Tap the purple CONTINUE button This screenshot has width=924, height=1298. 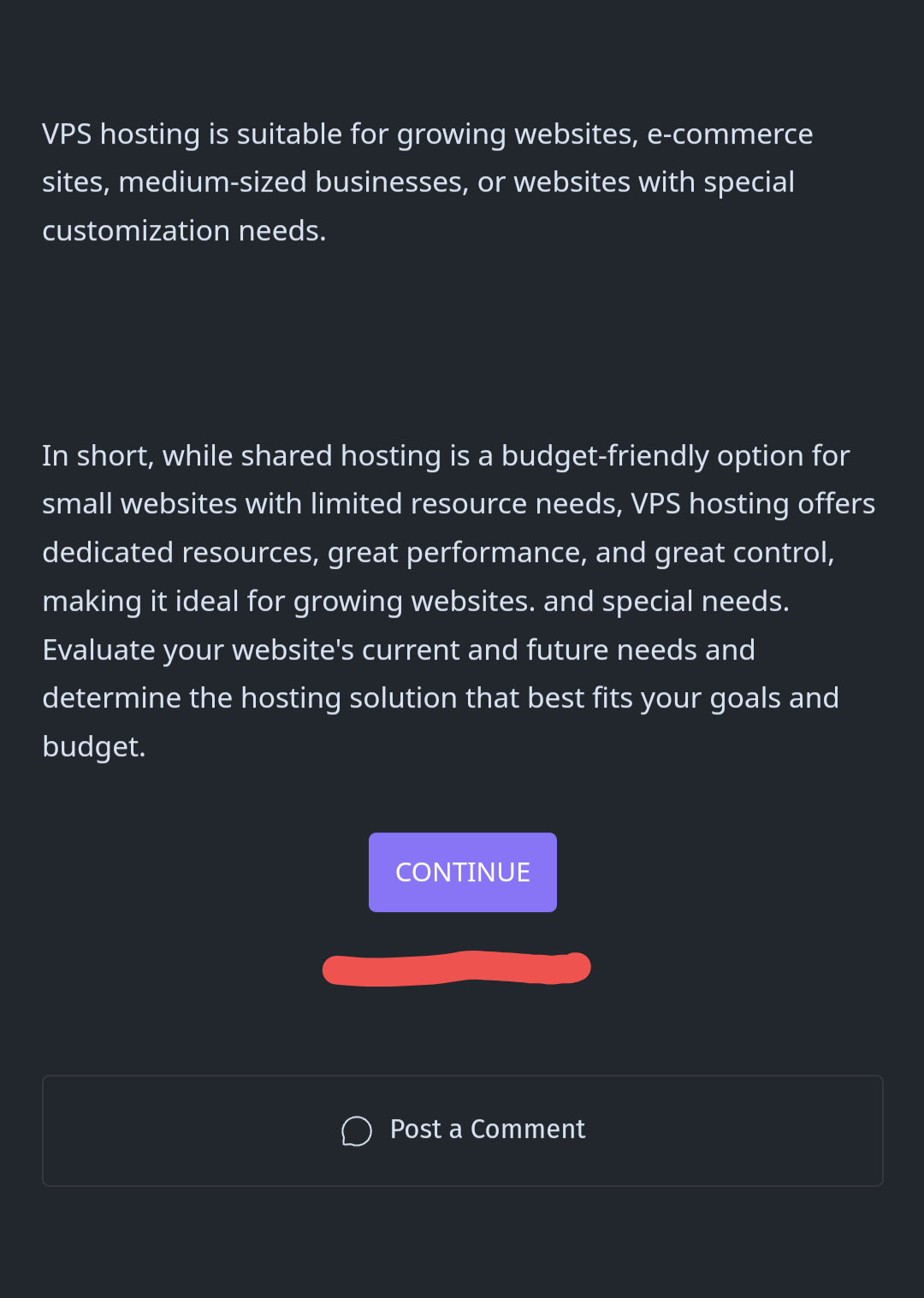462,872
